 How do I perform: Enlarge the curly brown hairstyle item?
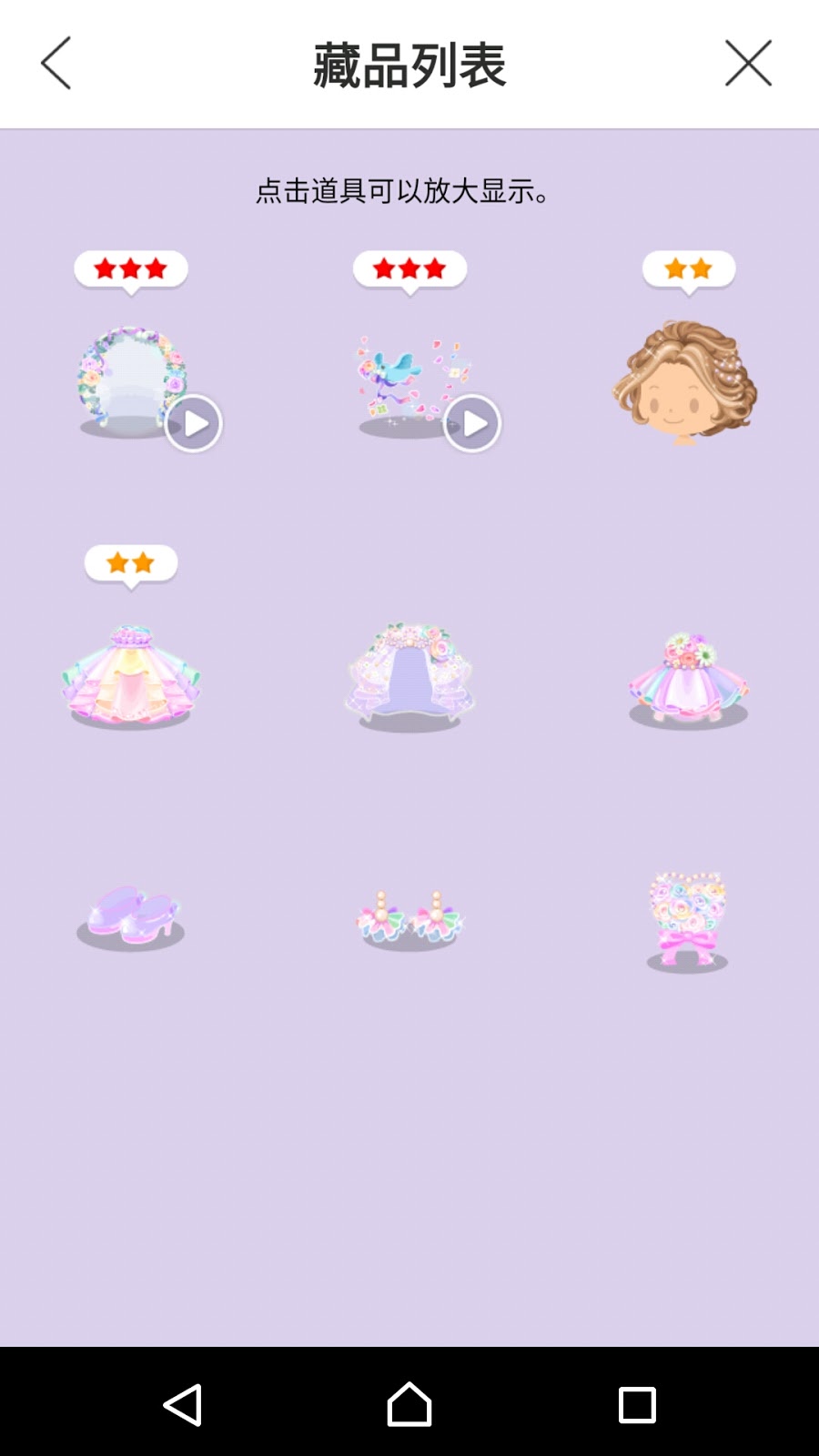point(686,382)
